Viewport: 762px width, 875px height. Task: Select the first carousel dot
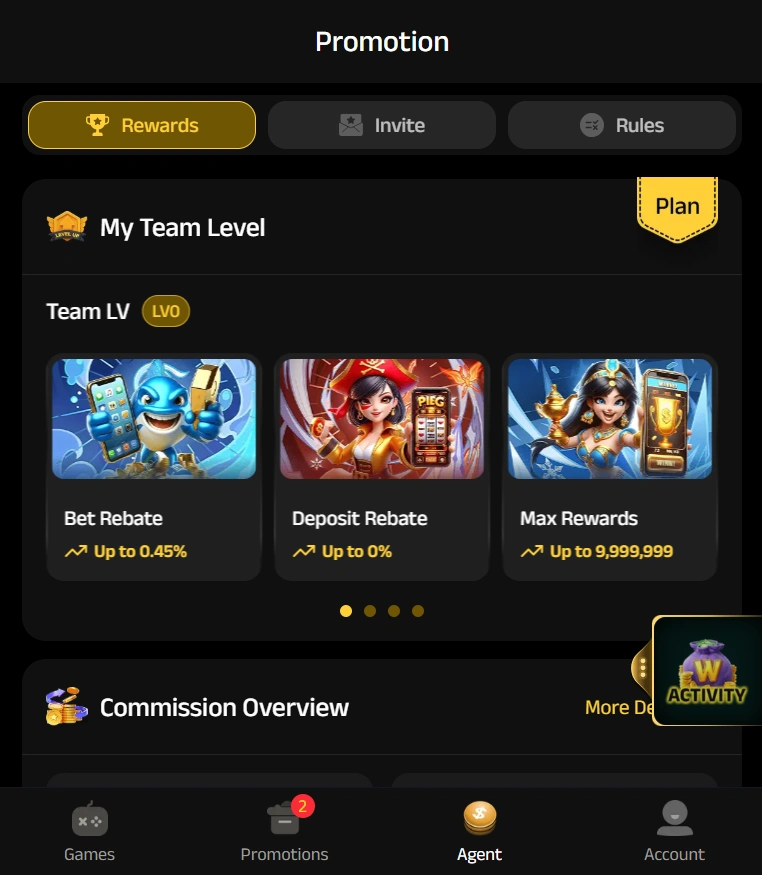346,610
